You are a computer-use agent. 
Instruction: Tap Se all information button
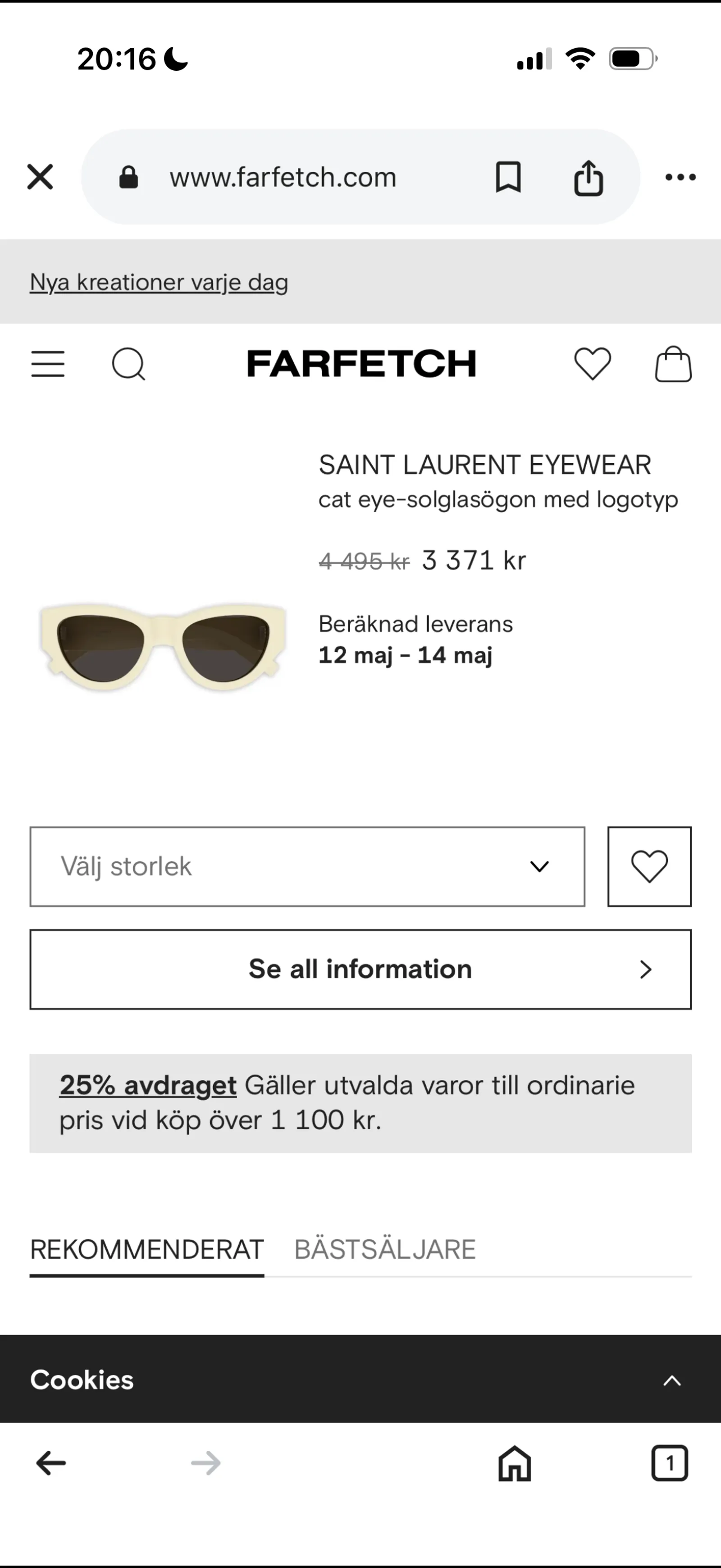tap(361, 969)
